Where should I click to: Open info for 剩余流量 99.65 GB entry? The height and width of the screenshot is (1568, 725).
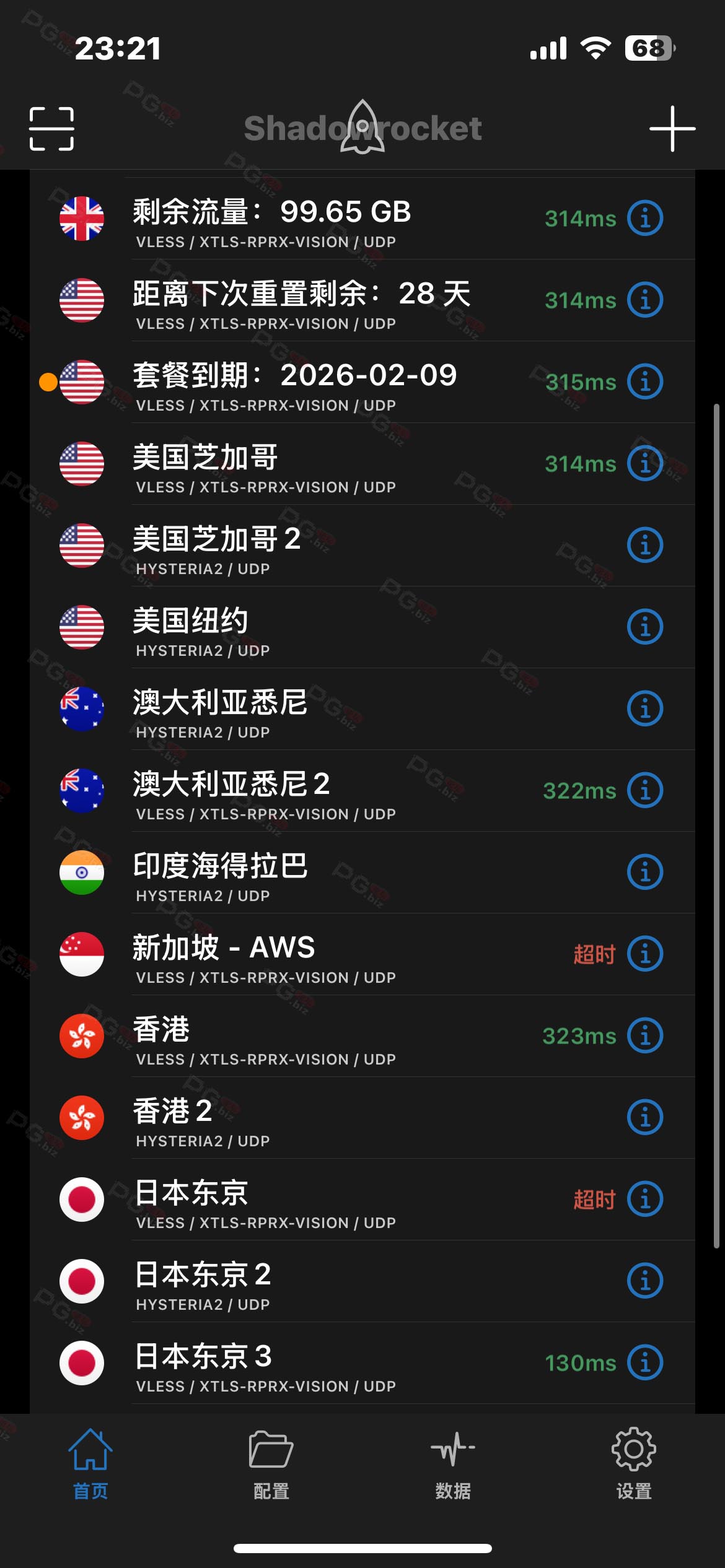(645, 219)
